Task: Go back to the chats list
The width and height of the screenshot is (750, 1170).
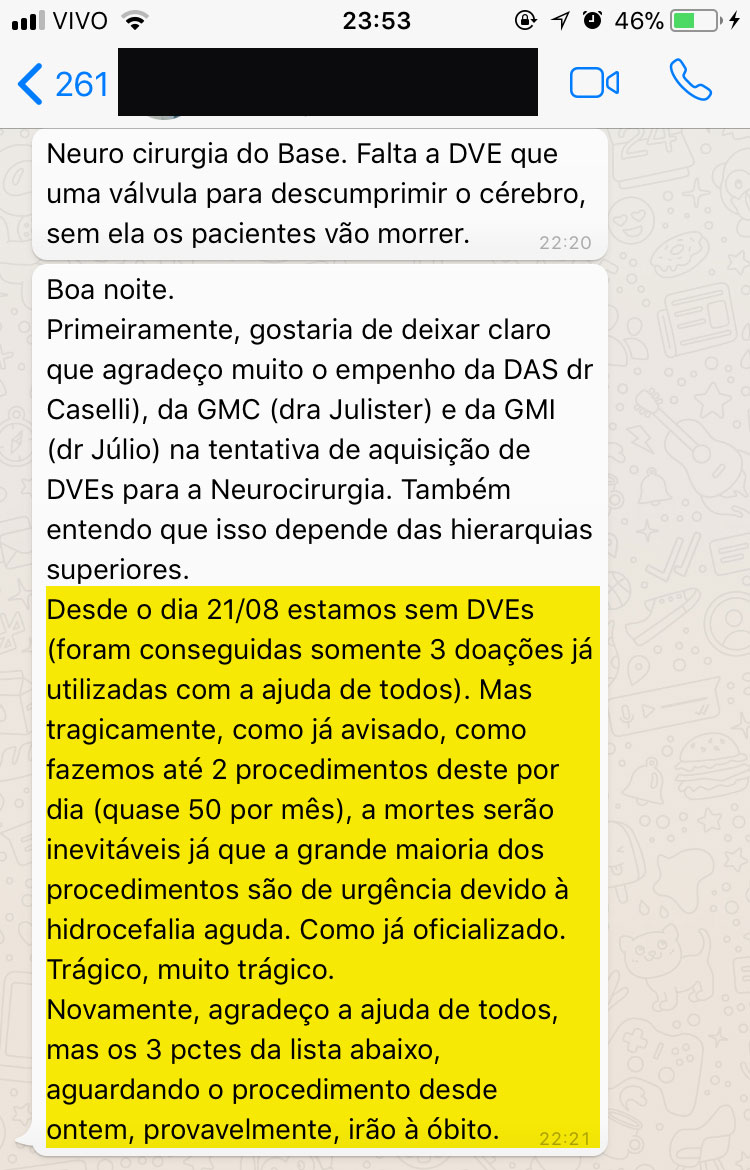Action: (62, 84)
